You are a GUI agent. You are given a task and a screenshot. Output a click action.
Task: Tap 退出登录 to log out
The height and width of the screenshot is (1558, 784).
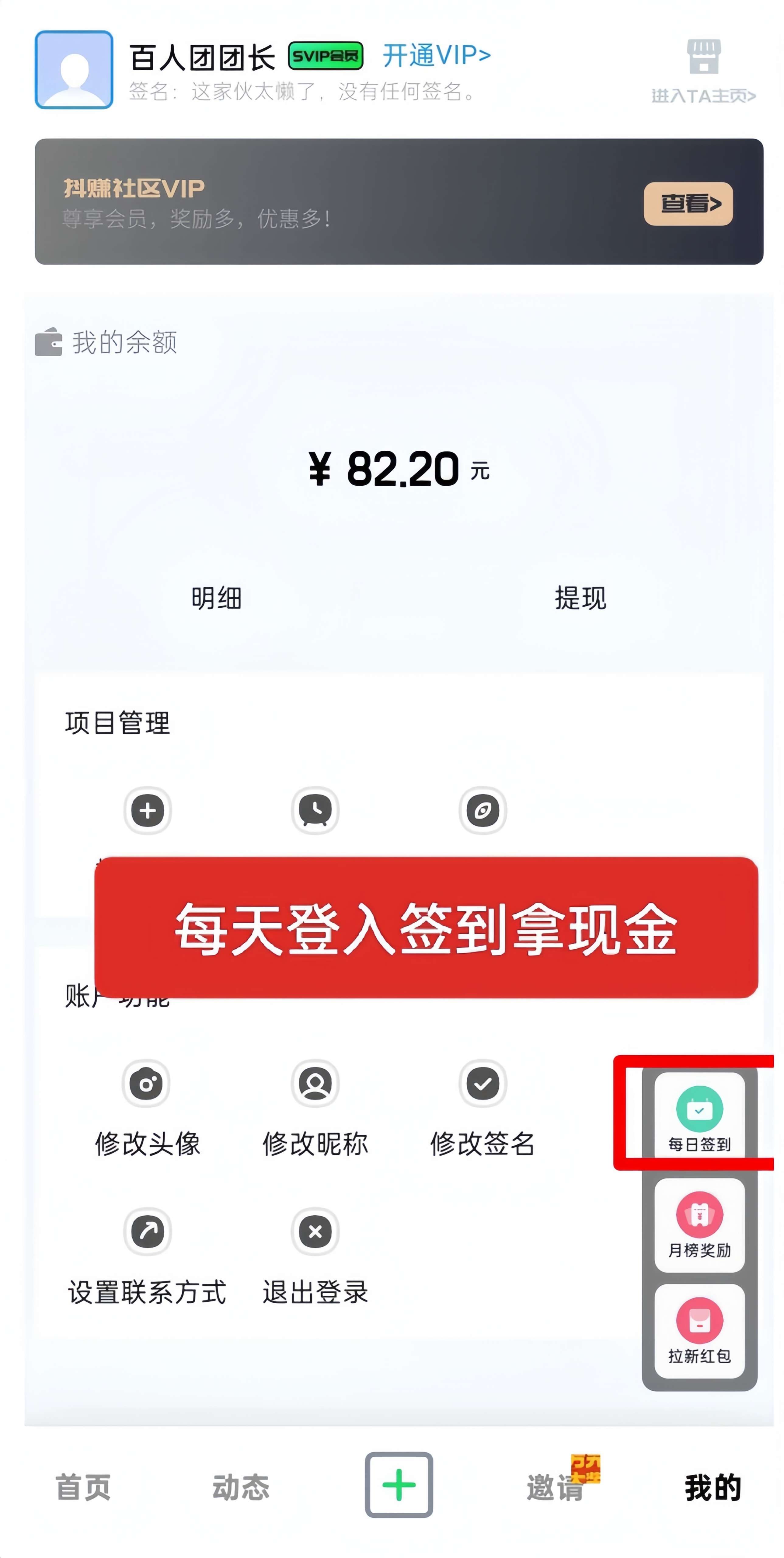click(x=315, y=1256)
